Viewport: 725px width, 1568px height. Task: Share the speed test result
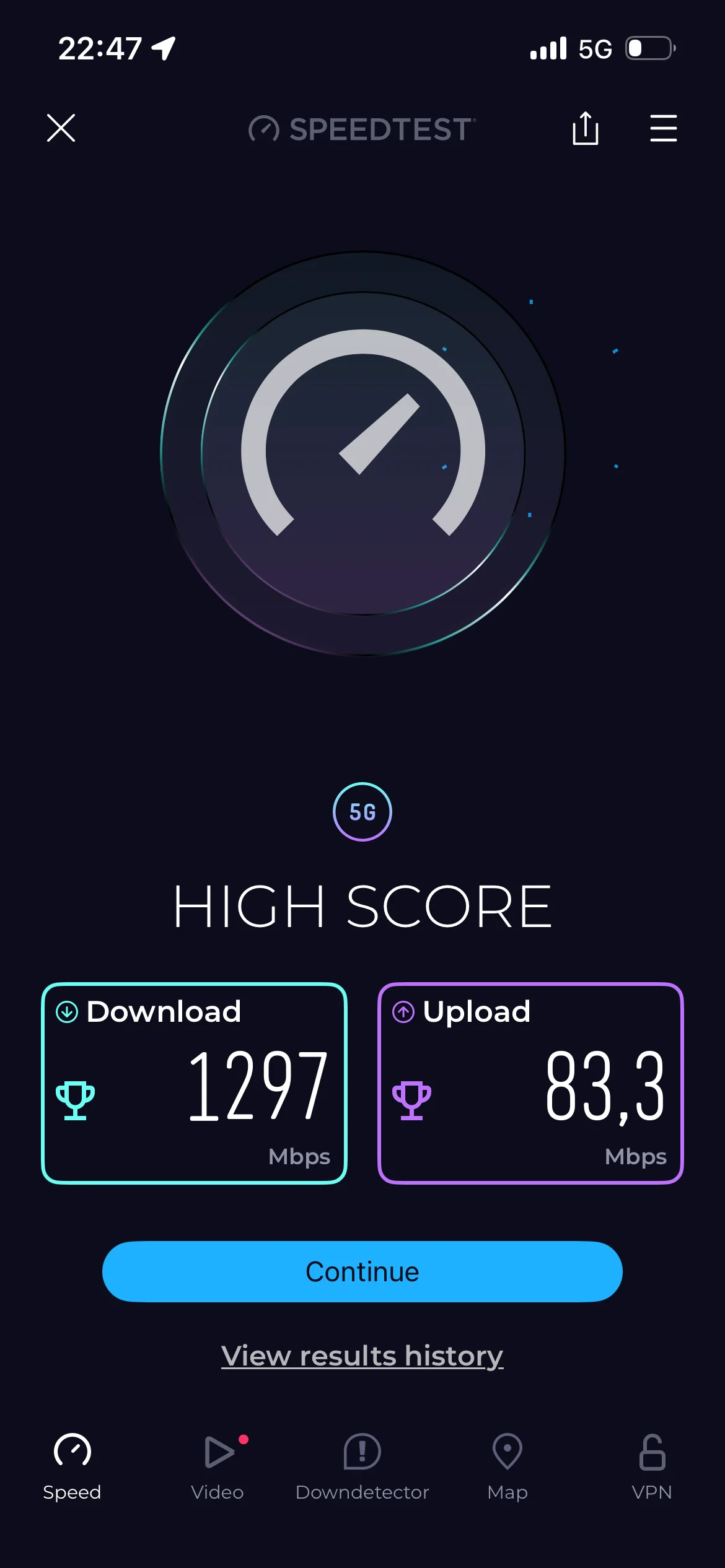click(585, 128)
